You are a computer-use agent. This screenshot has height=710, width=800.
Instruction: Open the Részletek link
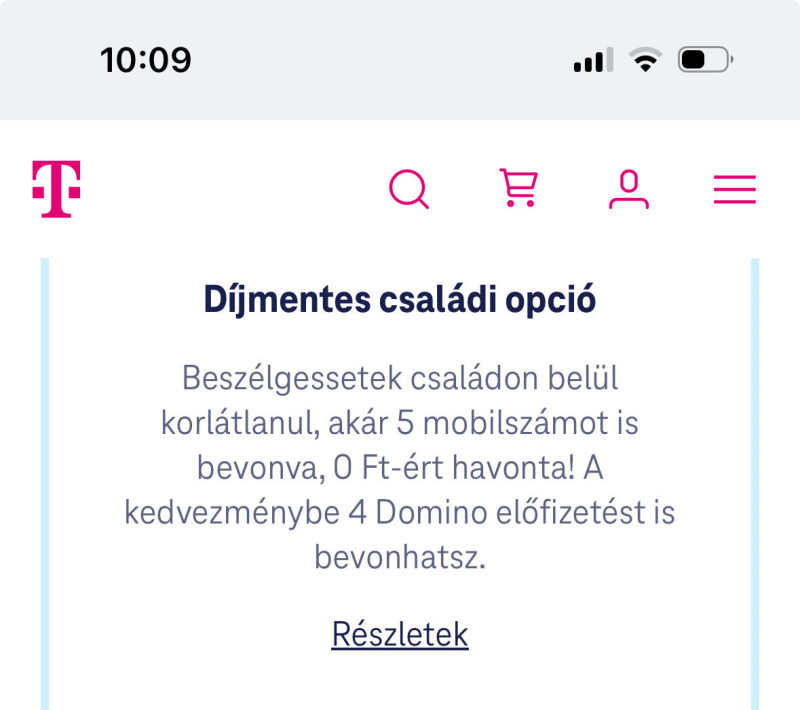400,634
